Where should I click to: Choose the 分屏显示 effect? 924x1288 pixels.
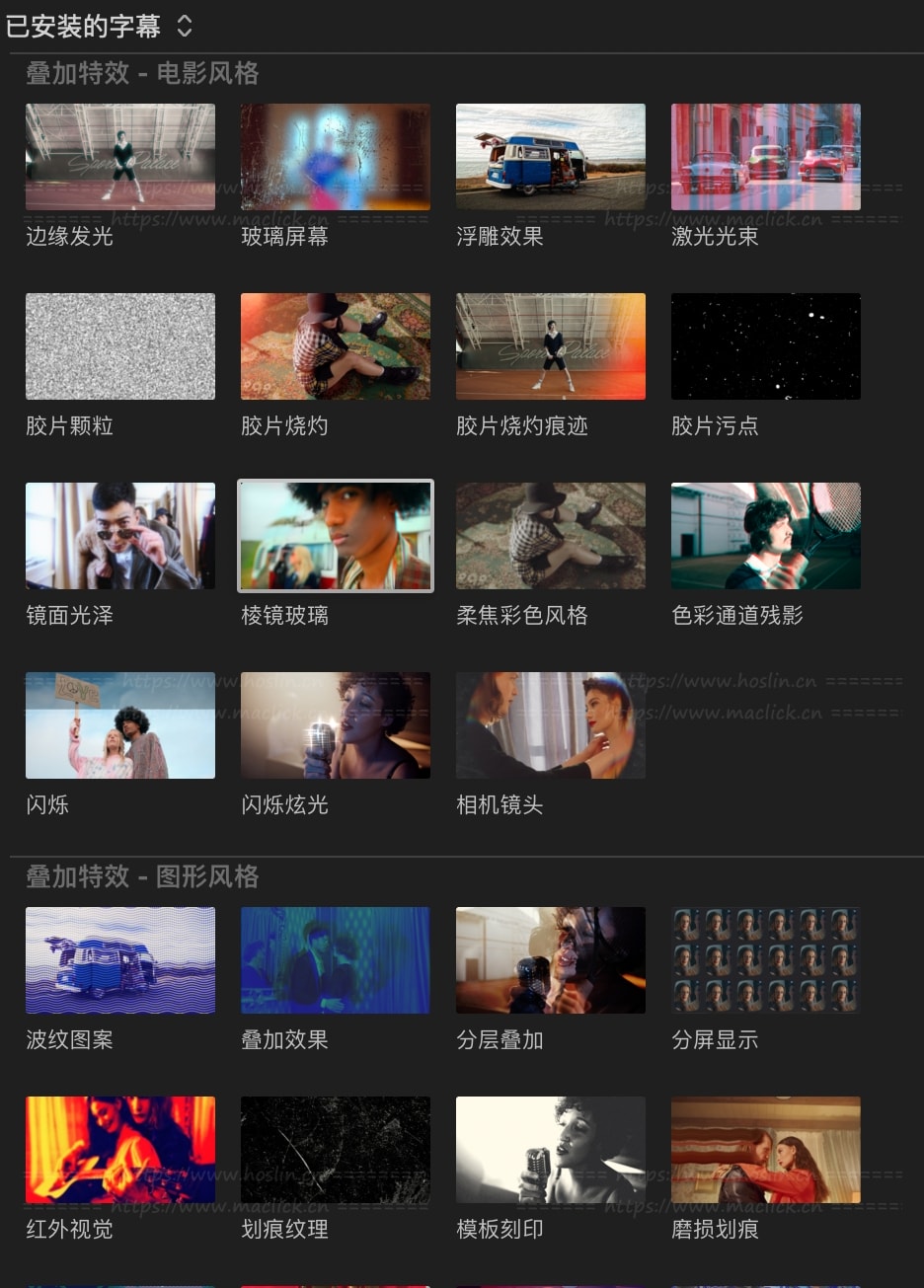coord(766,960)
